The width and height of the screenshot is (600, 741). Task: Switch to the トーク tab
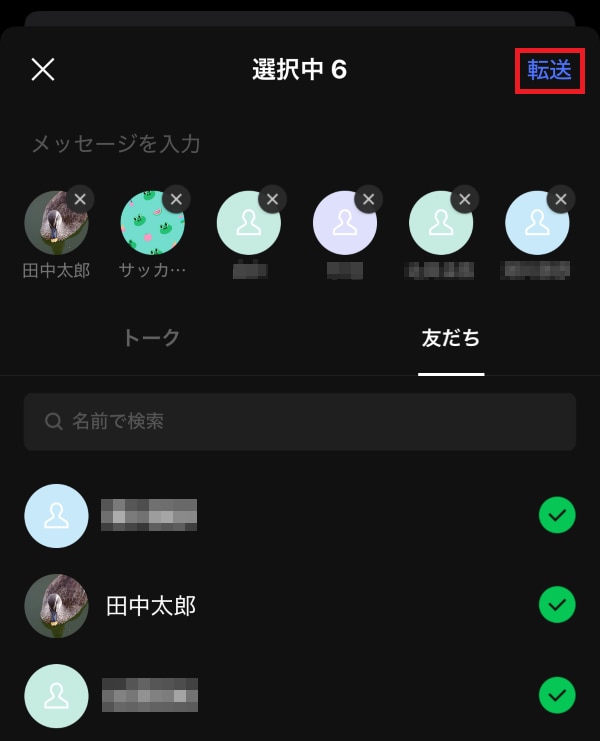151,338
